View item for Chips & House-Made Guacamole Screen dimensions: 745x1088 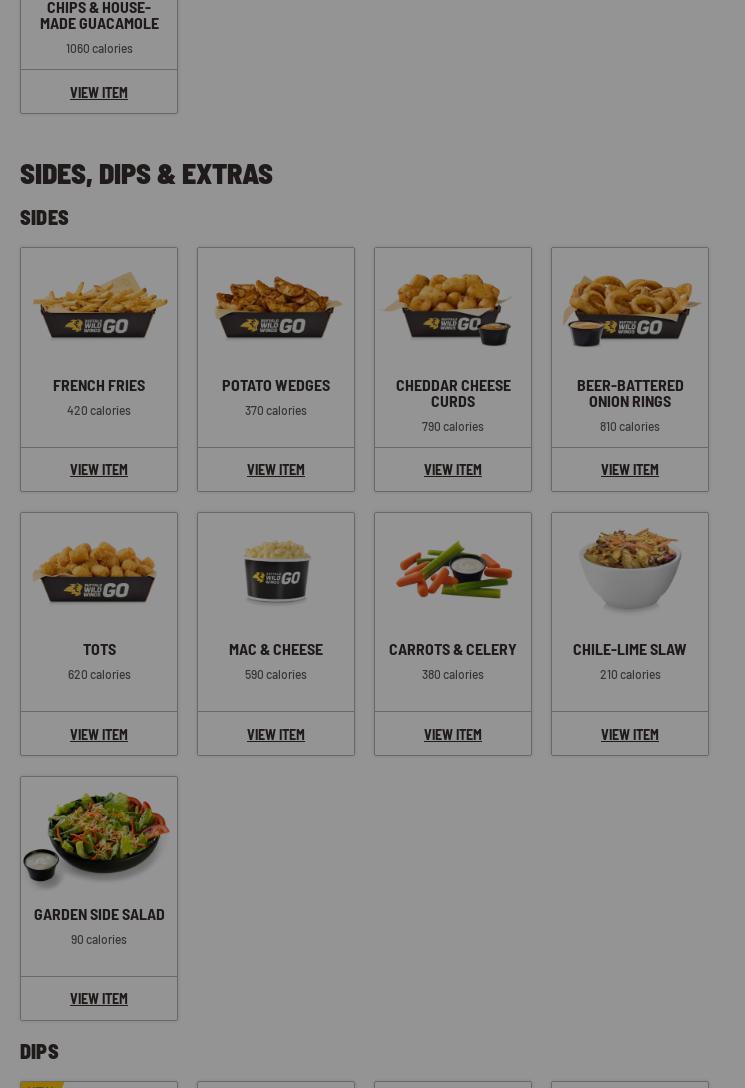(99, 92)
